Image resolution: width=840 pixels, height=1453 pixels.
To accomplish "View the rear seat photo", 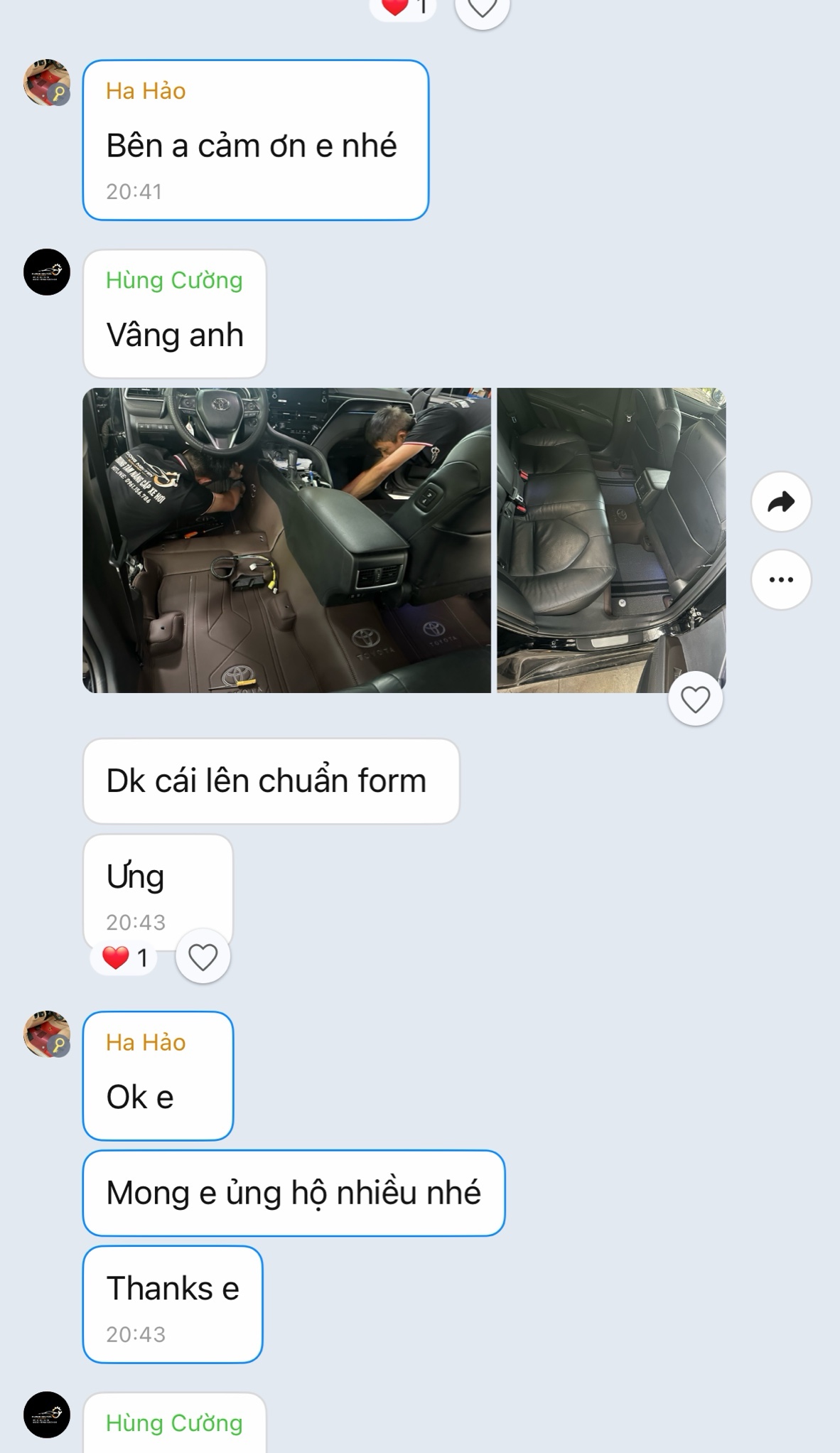I will point(611,540).
